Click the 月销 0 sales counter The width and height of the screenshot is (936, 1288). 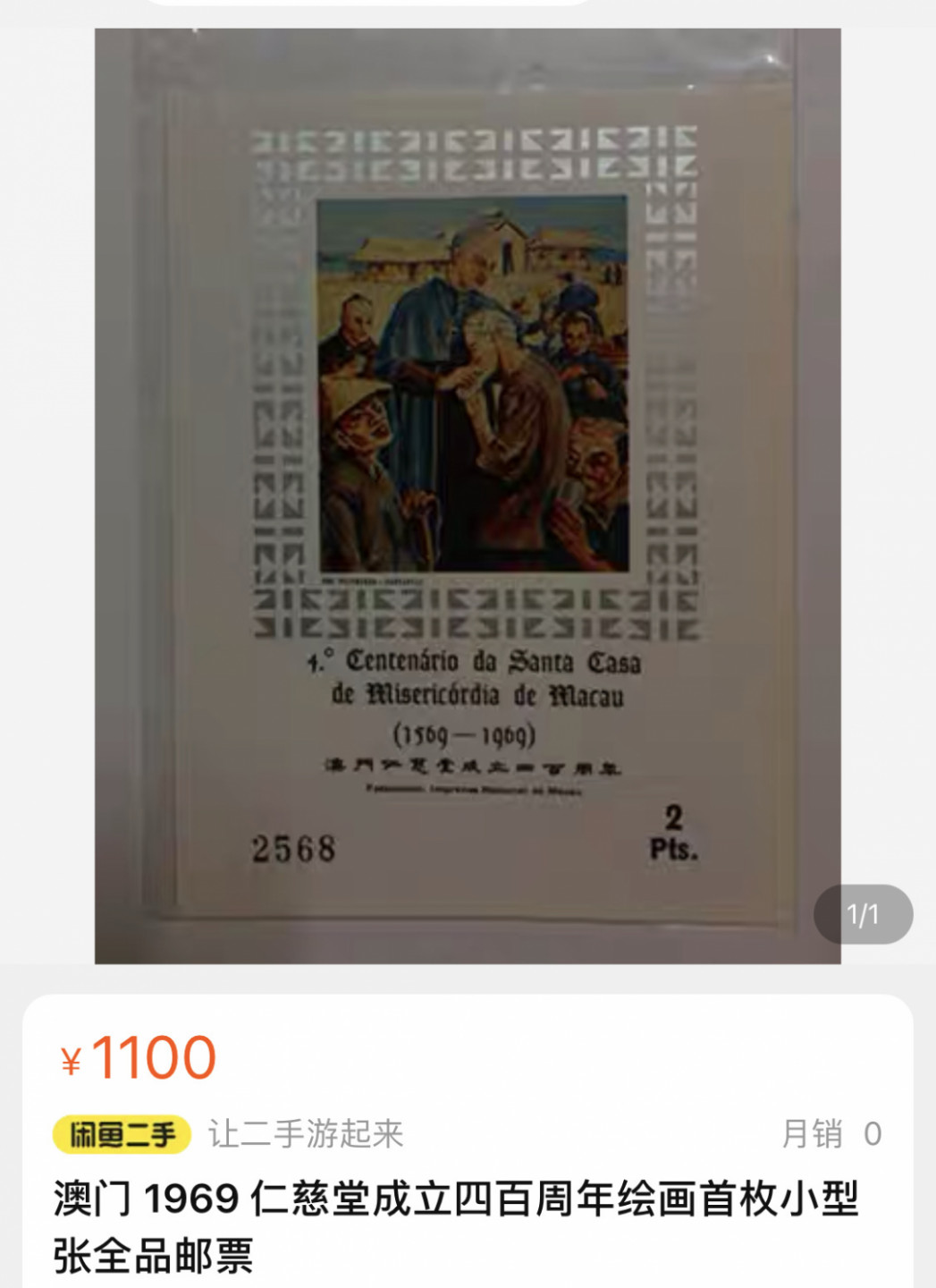coord(831,1133)
